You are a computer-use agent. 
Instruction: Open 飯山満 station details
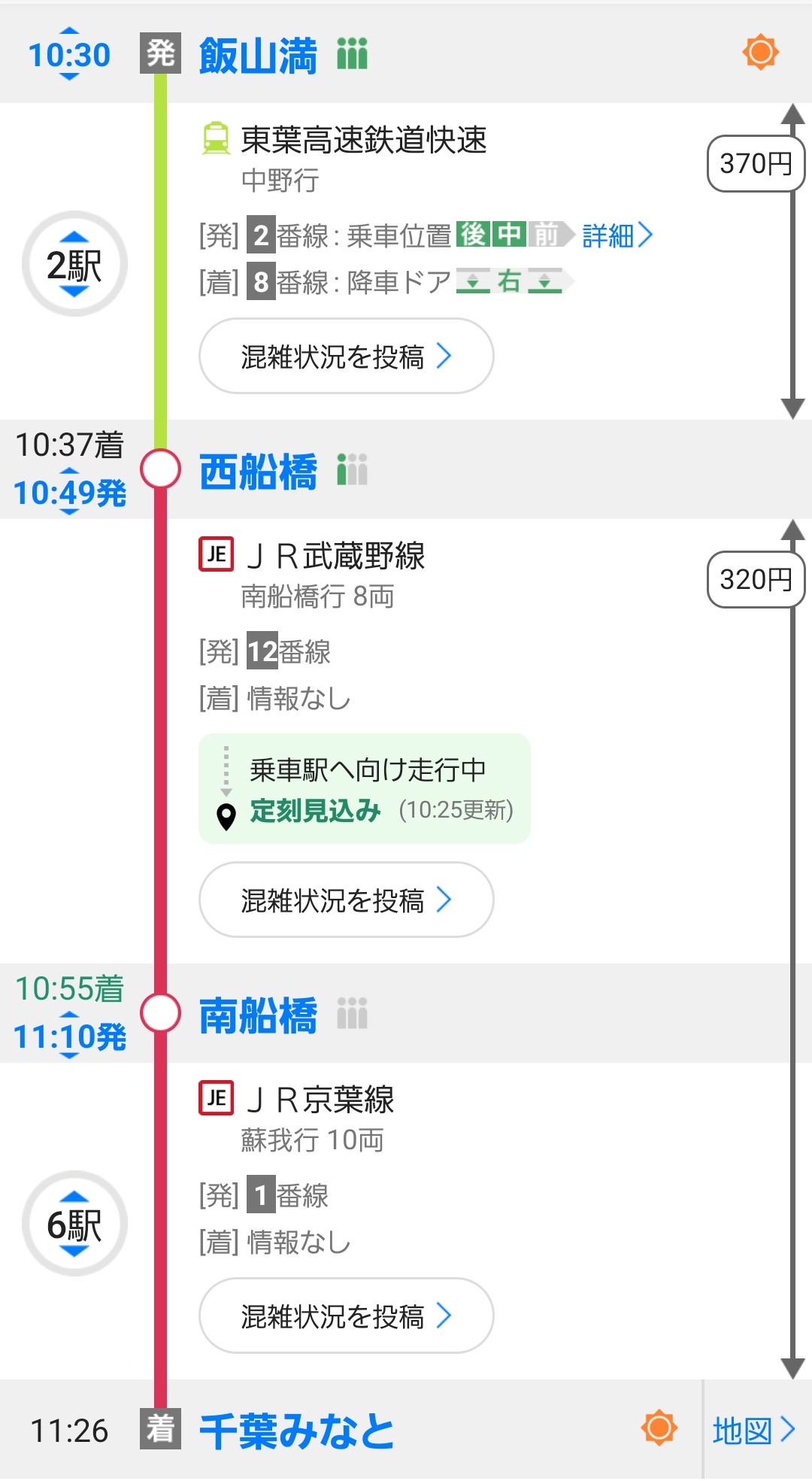[x=258, y=56]
